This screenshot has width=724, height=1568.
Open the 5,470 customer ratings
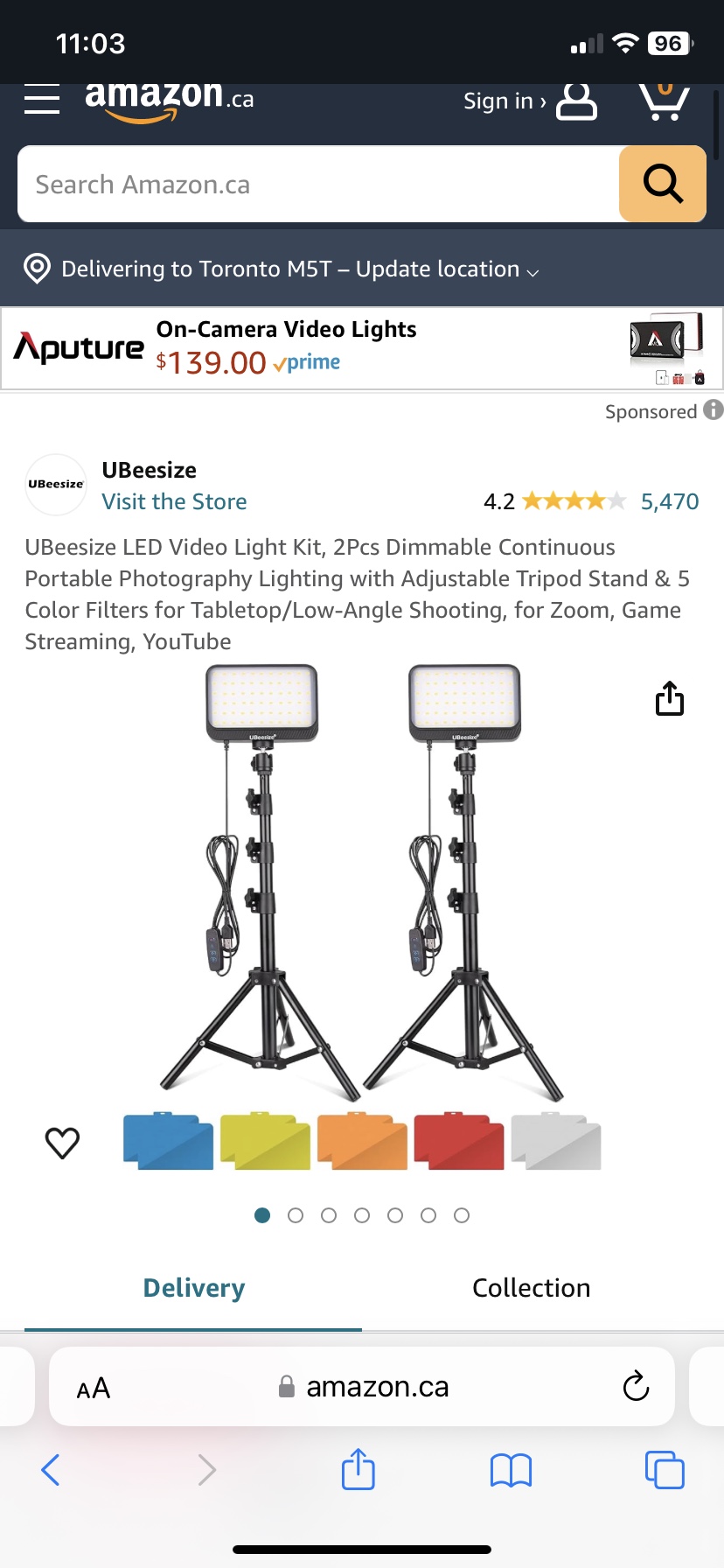[669, 501]
